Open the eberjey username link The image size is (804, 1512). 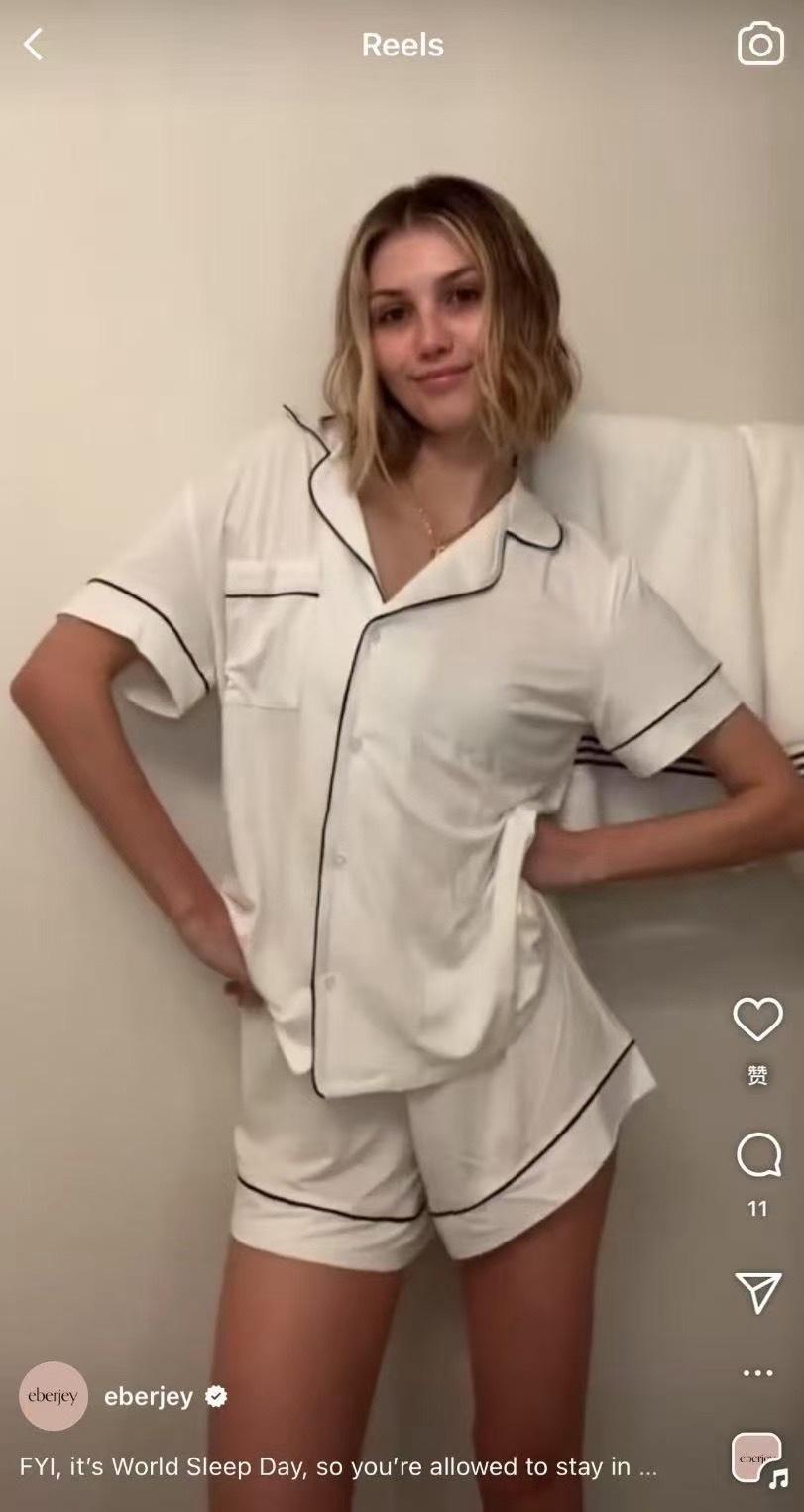point(149,1397)
